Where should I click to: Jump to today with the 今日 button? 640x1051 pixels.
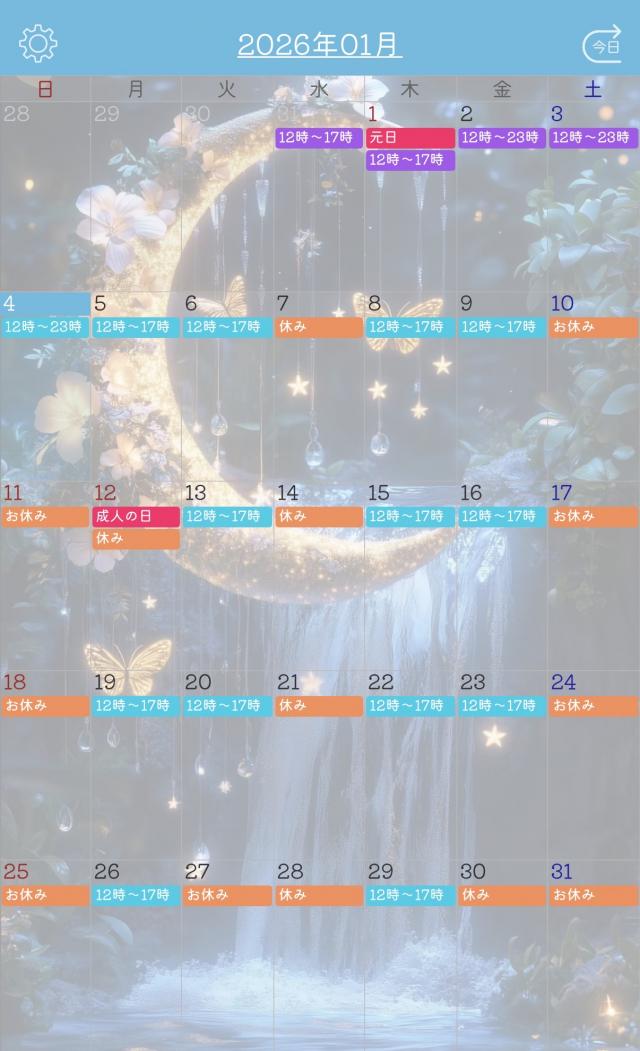pos(602,45)
